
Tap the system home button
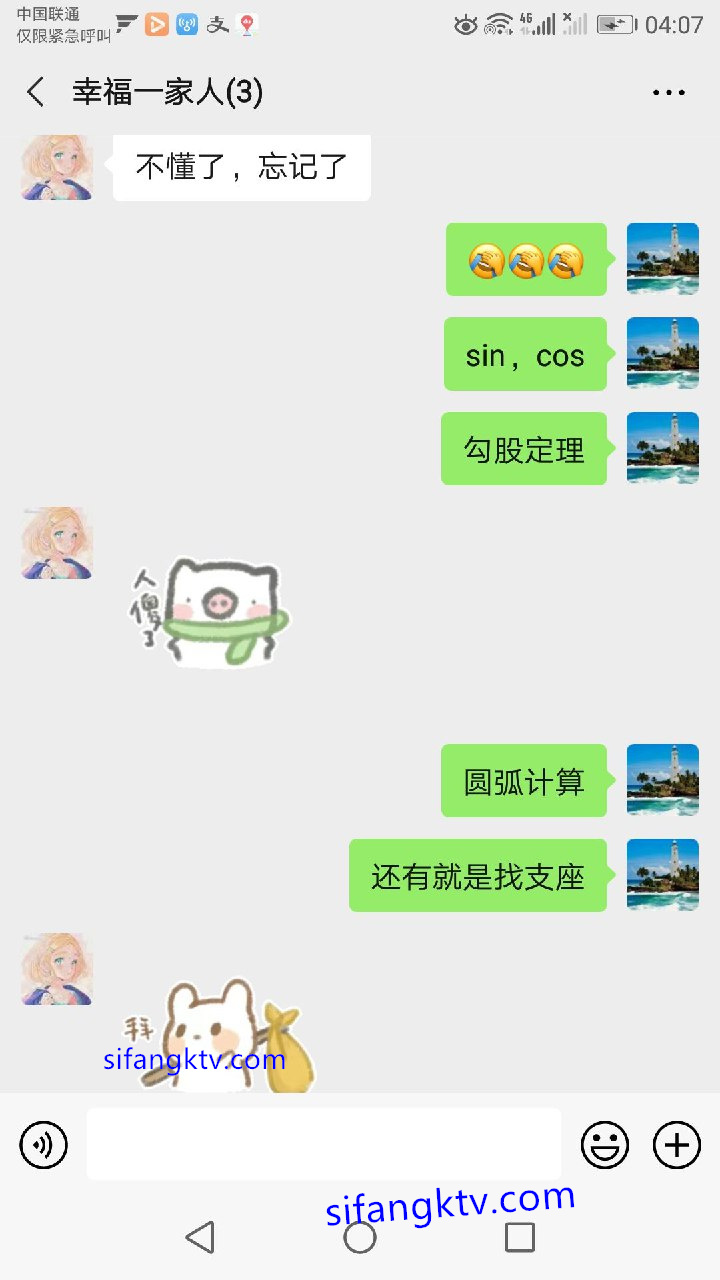360,1237
